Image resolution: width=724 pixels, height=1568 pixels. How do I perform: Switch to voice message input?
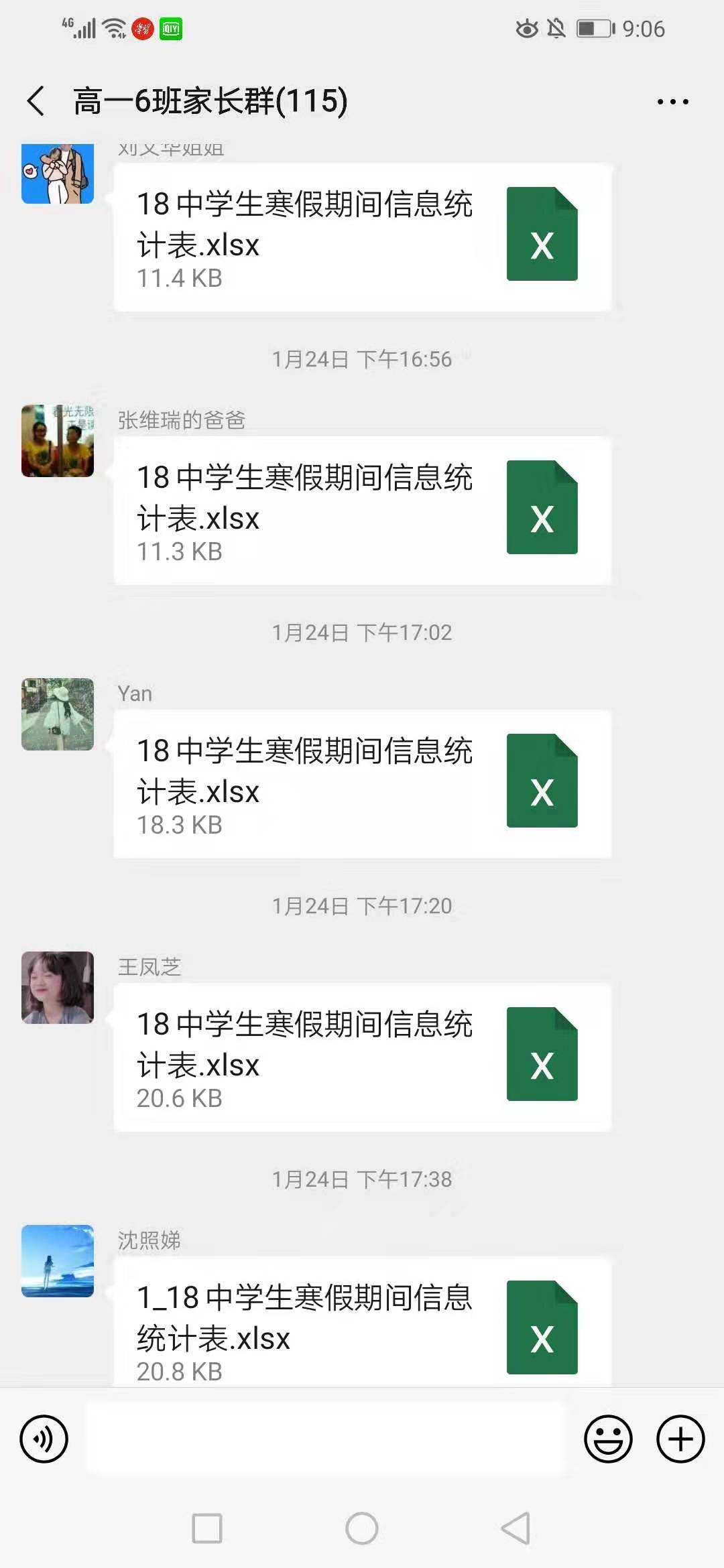44,1439
